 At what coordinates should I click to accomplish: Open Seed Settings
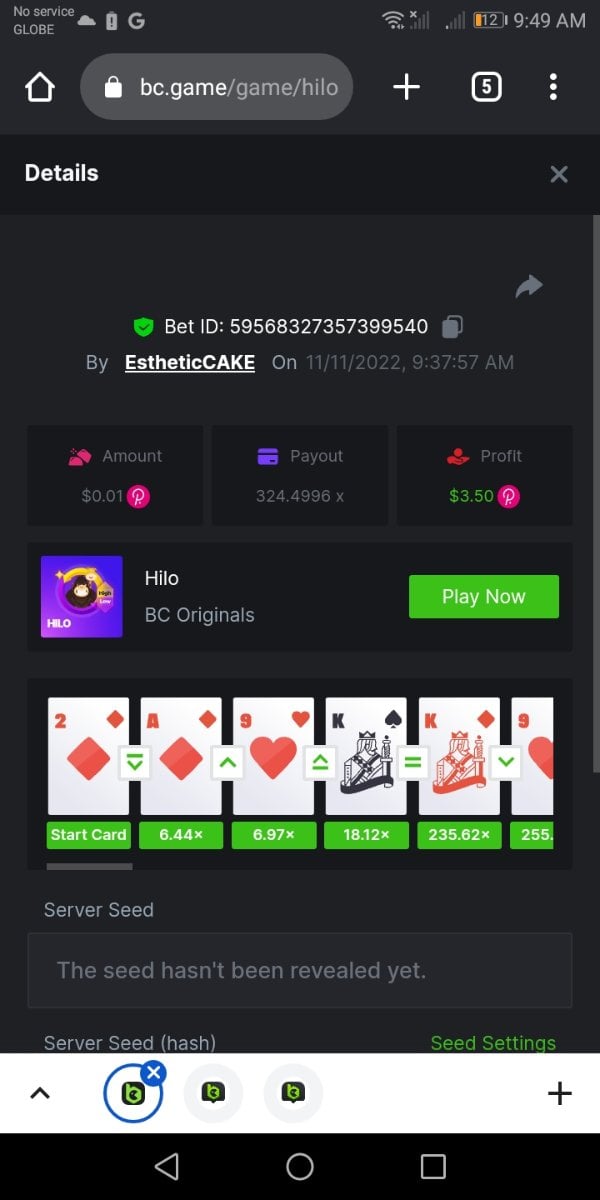pyautogui.click(x=492, y=1043)
